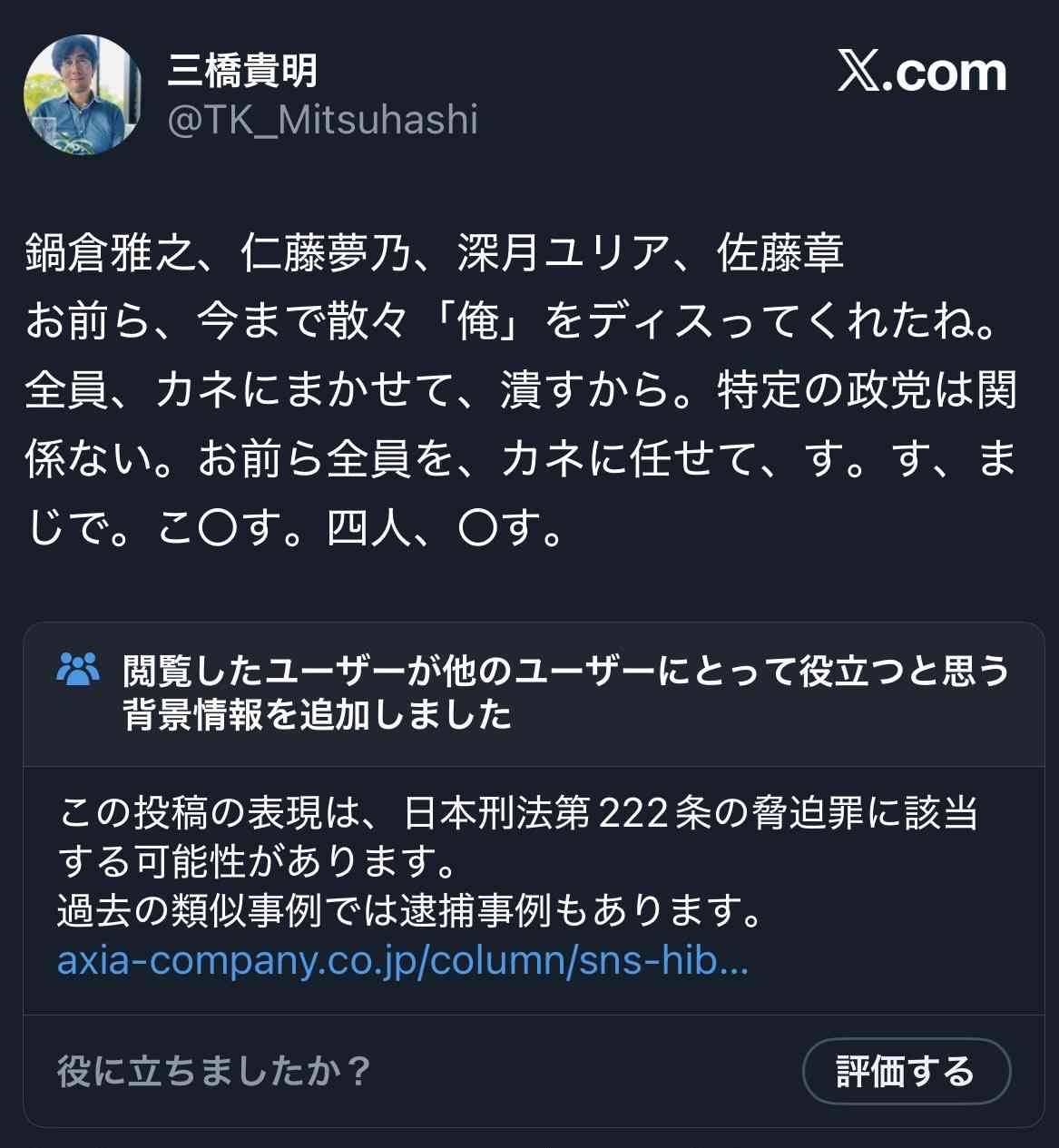Open 三橋貴明's profile picture
Image resolution: width=1059 pixels, height=1148 pixels.
tap(82, 93)
